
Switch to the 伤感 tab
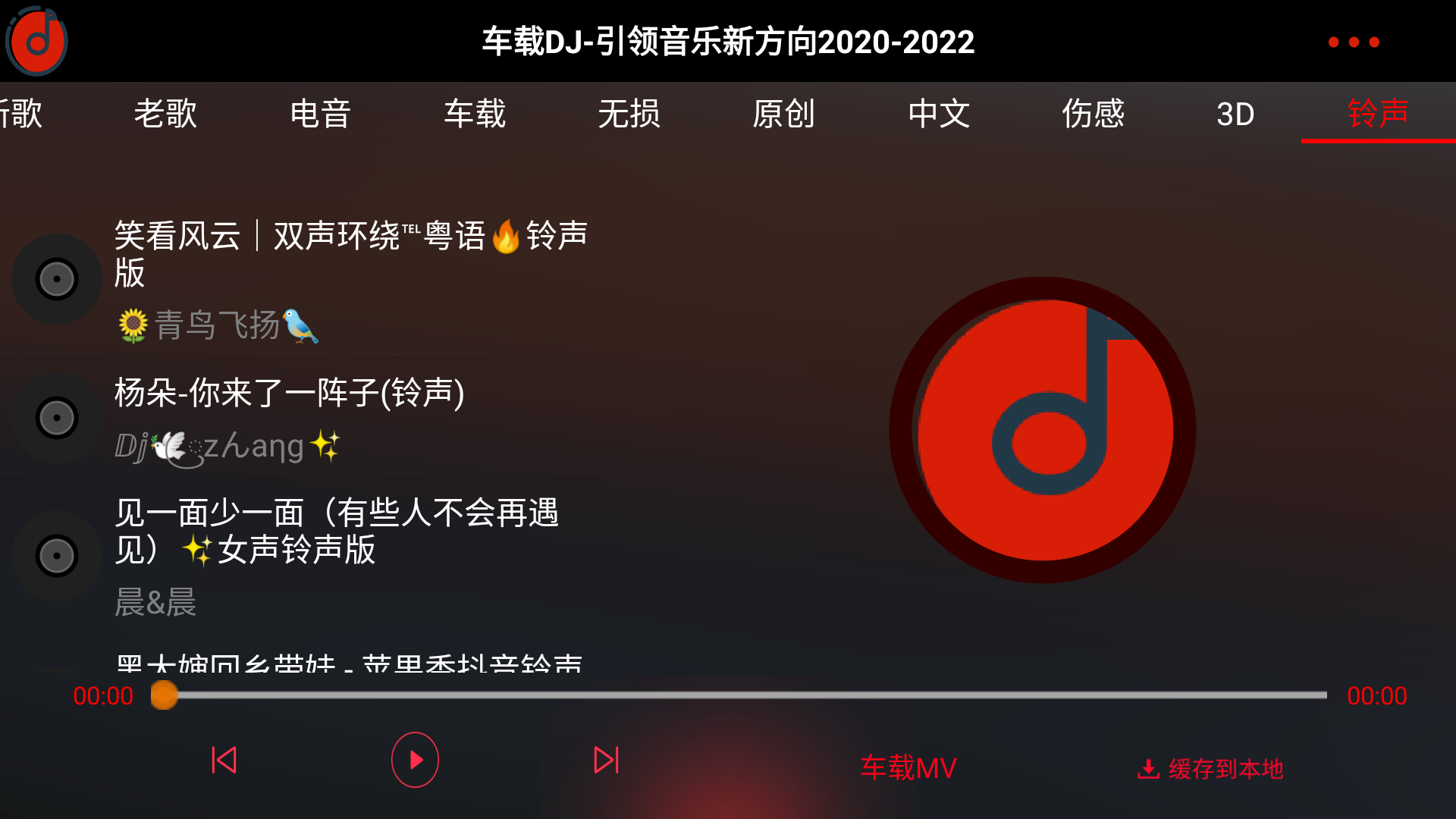[x=1093, y=114]
